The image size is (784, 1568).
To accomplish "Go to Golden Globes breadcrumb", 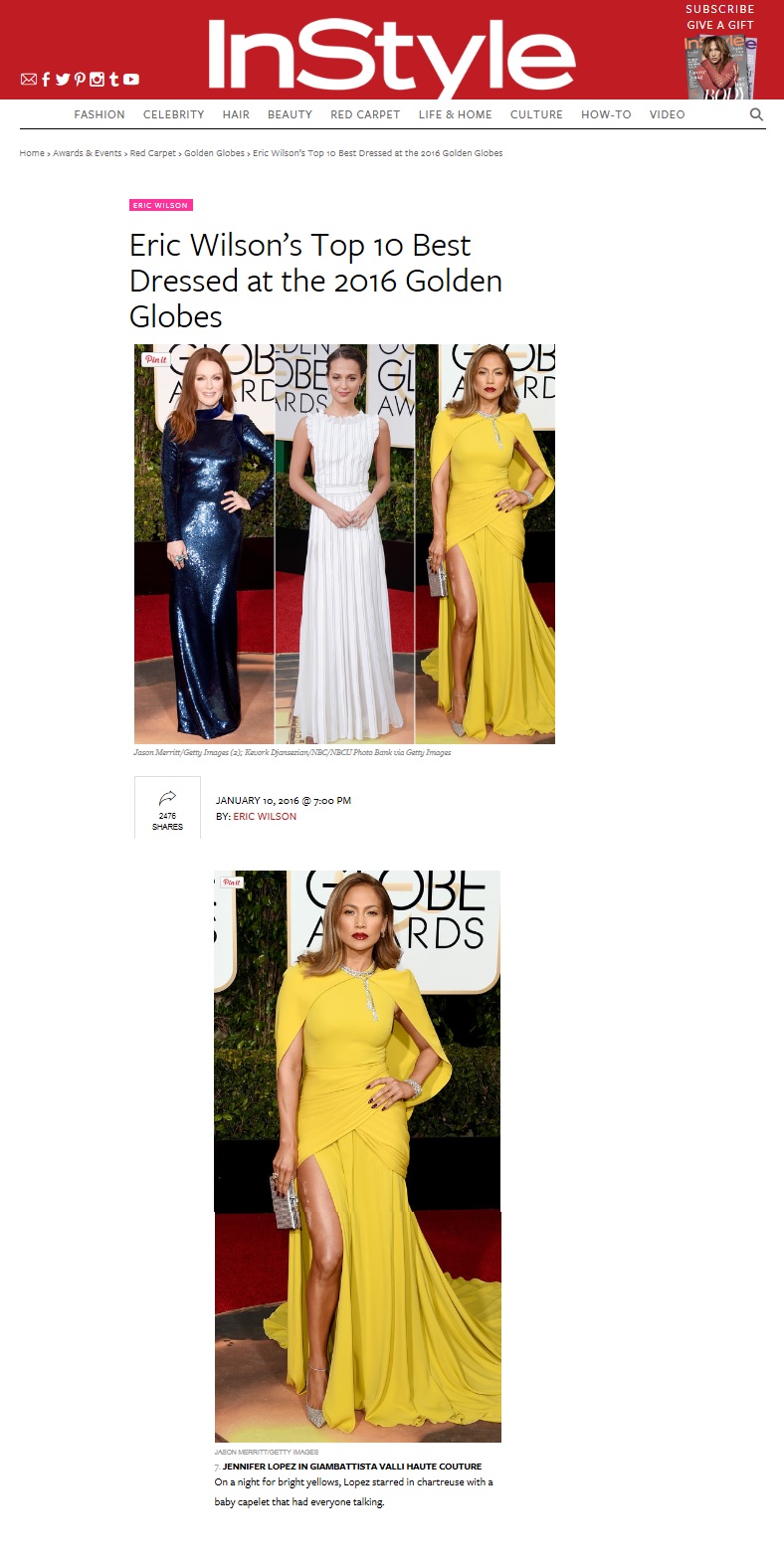I will pyautogui.click(x=214, y=153).
